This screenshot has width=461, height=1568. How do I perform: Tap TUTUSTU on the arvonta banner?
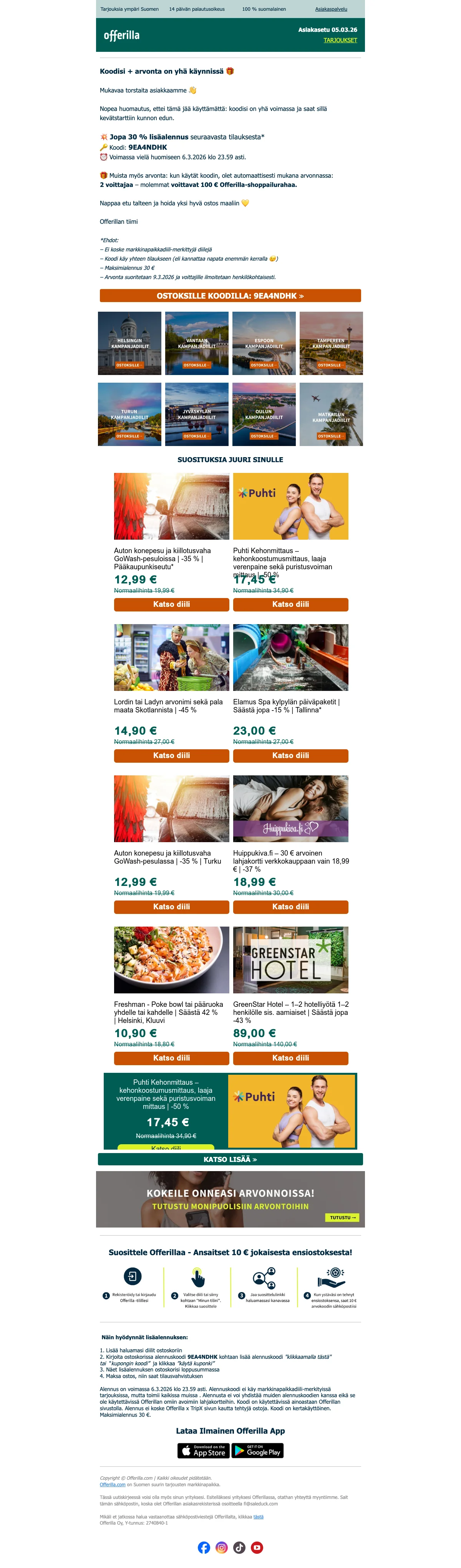[342, 1218]
